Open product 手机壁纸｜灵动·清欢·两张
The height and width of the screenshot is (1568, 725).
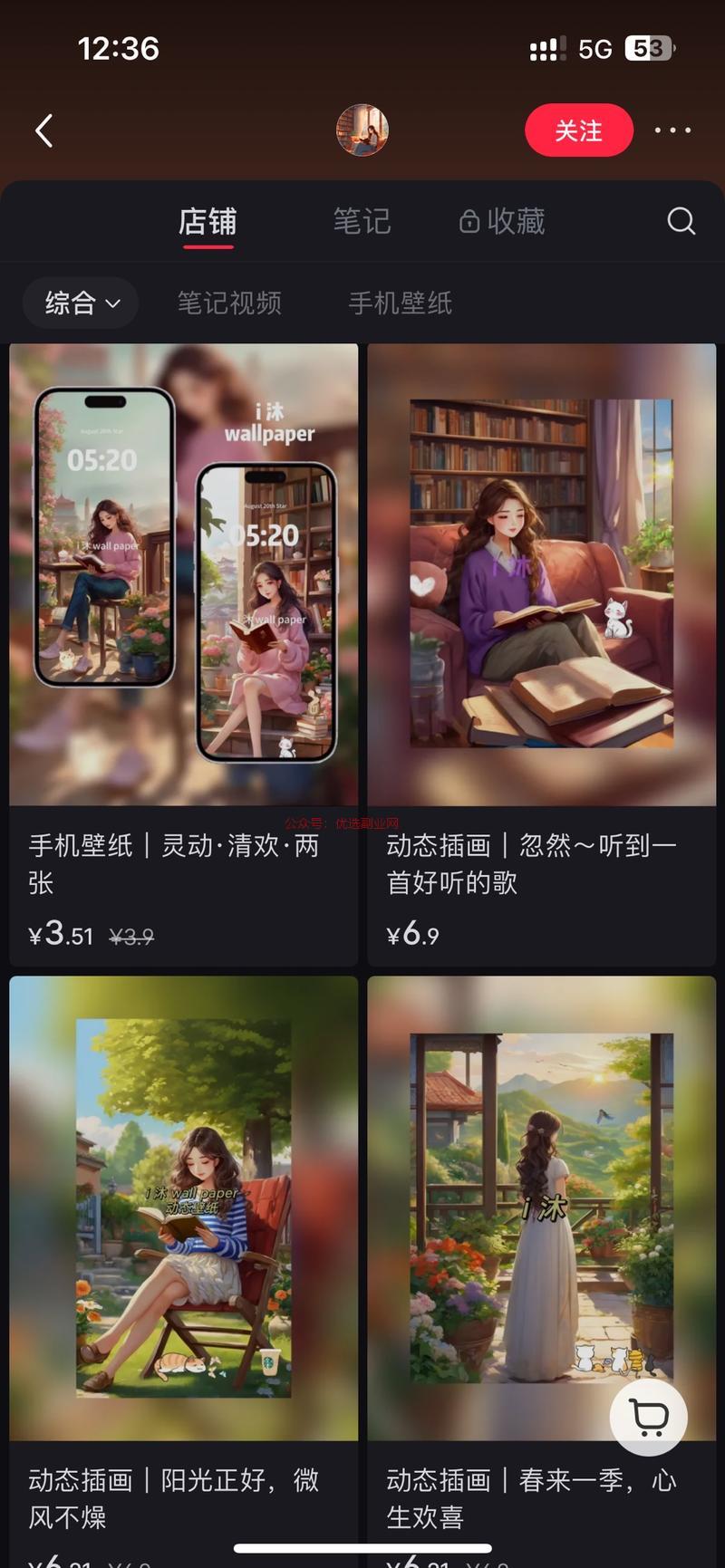click(x=184, y=655)
